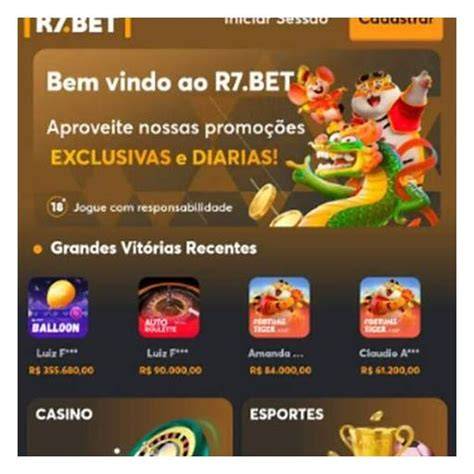Go to the Casino section card

(130, 427)
